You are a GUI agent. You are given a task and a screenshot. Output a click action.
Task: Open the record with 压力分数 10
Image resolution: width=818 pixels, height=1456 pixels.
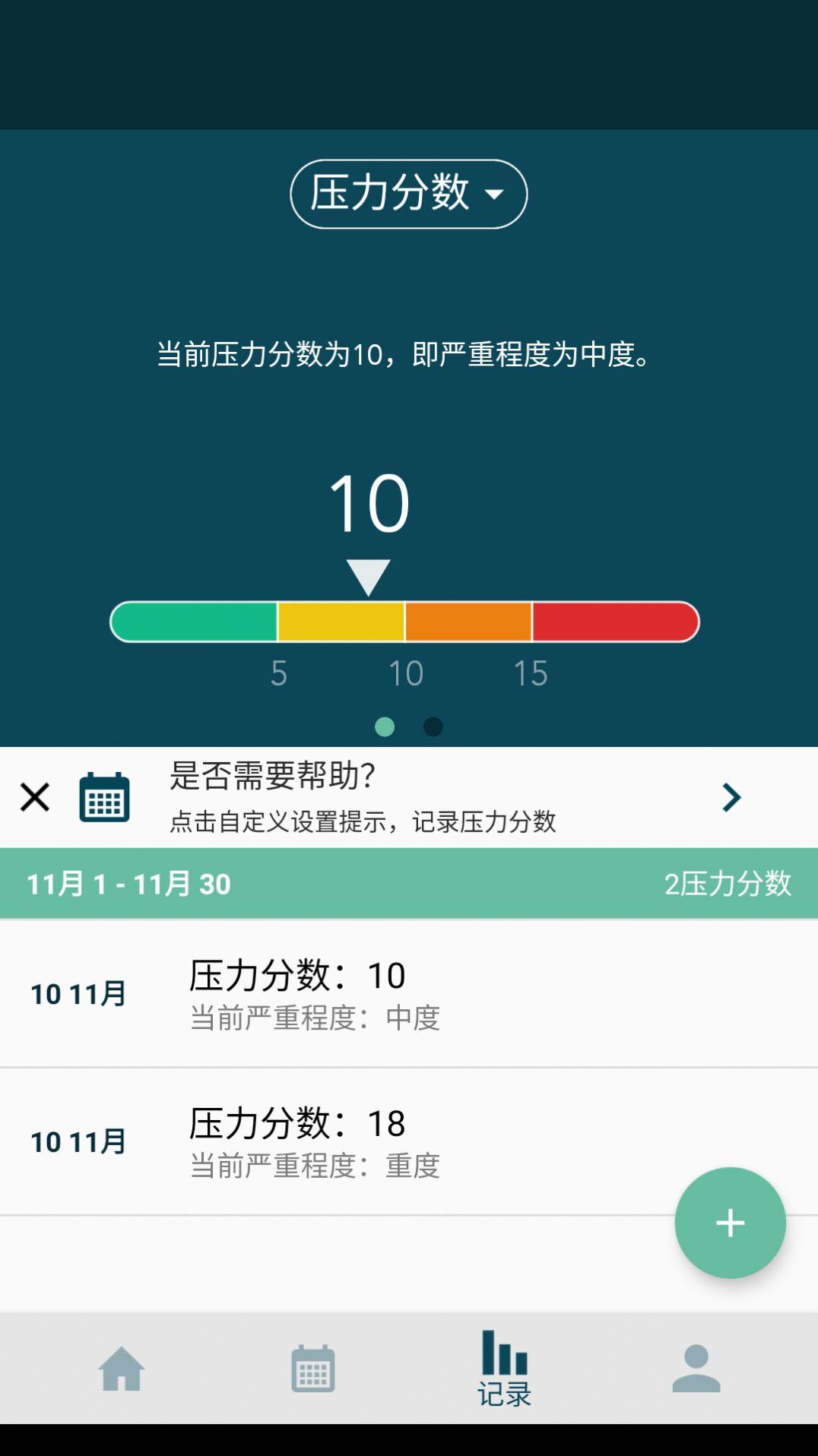(409, 993)
